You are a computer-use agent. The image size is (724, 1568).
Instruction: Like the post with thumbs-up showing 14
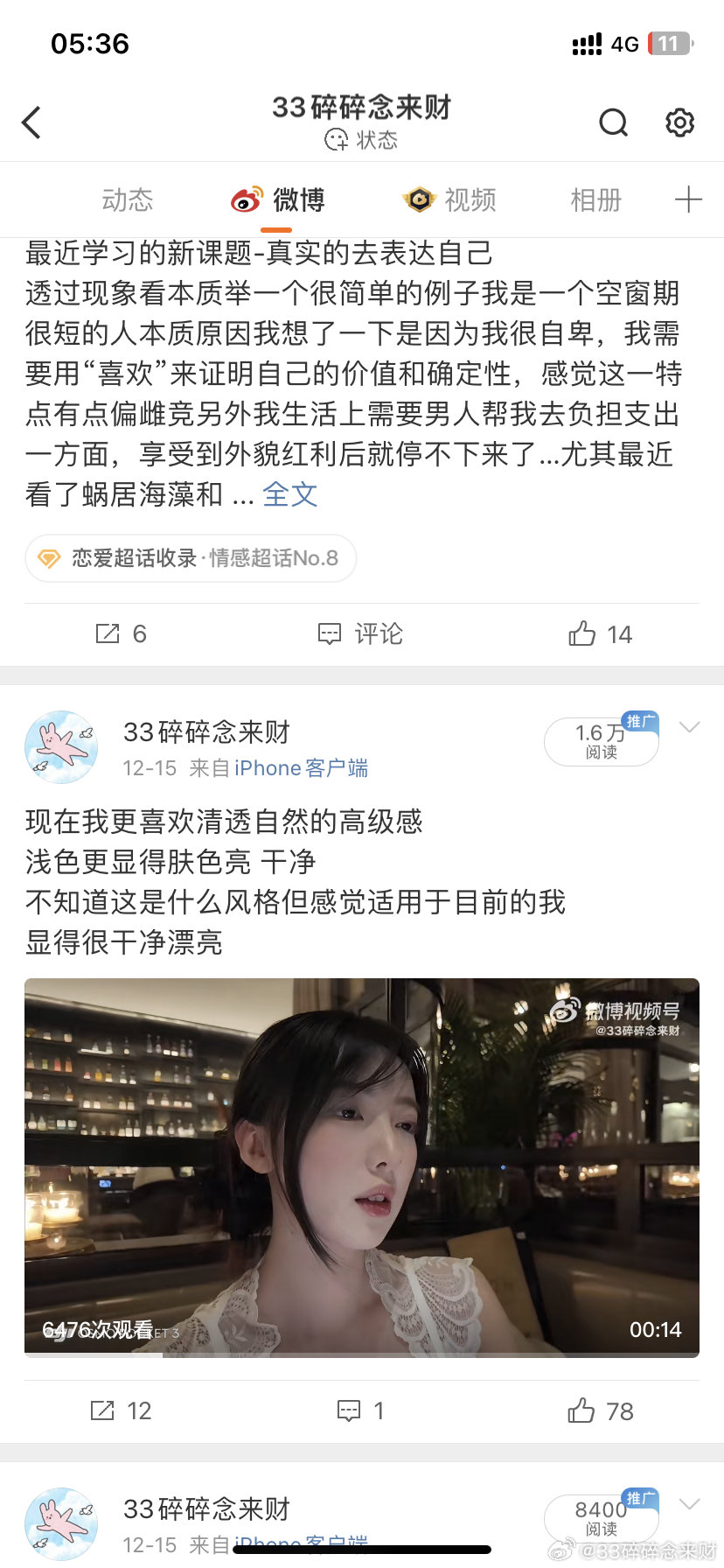click(600, 633)
